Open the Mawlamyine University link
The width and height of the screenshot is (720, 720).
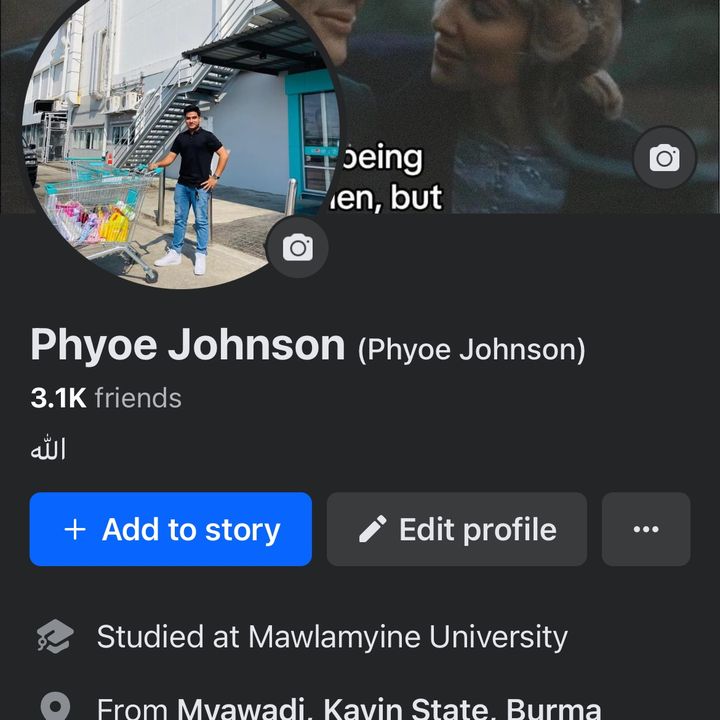408,637
